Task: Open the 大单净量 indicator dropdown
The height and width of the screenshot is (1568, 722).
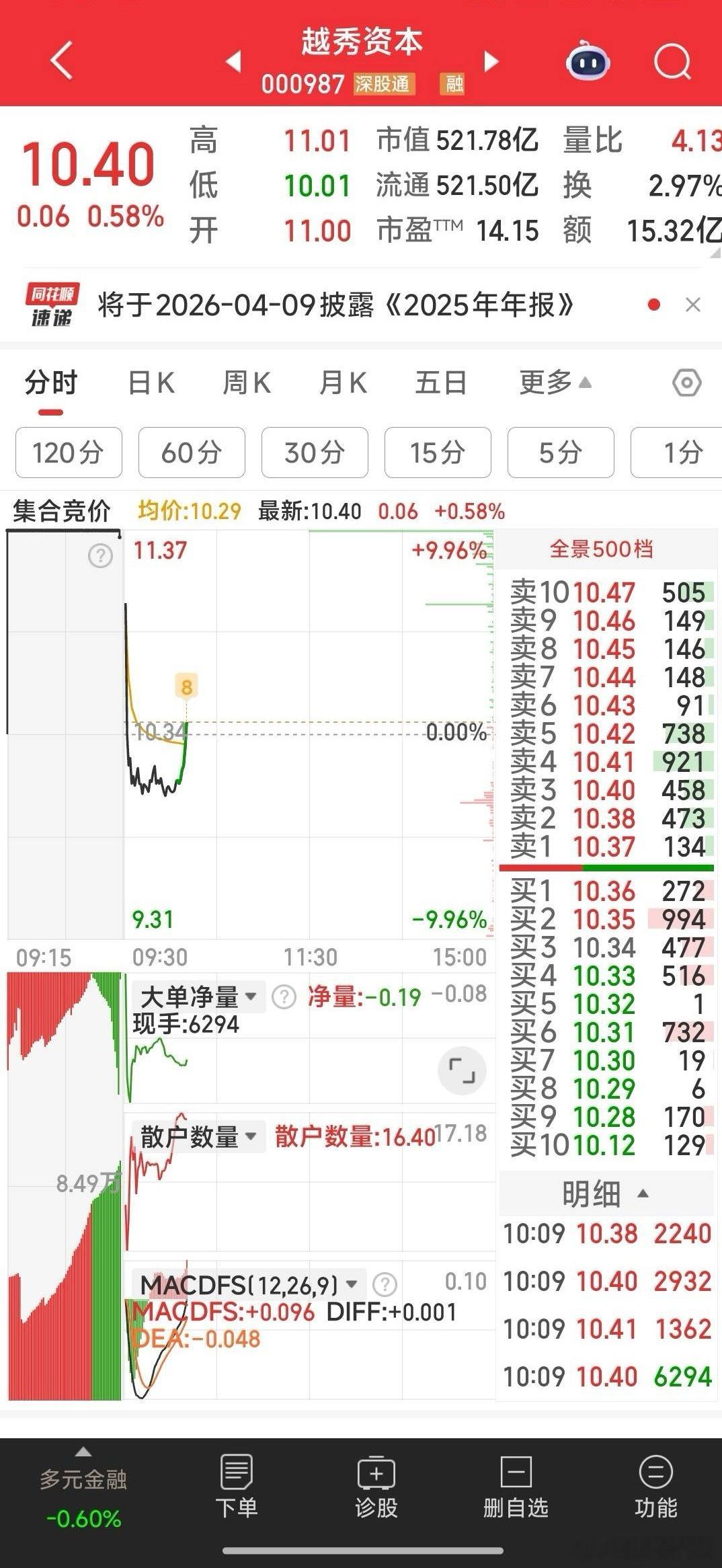Action: tap(251, 996)
